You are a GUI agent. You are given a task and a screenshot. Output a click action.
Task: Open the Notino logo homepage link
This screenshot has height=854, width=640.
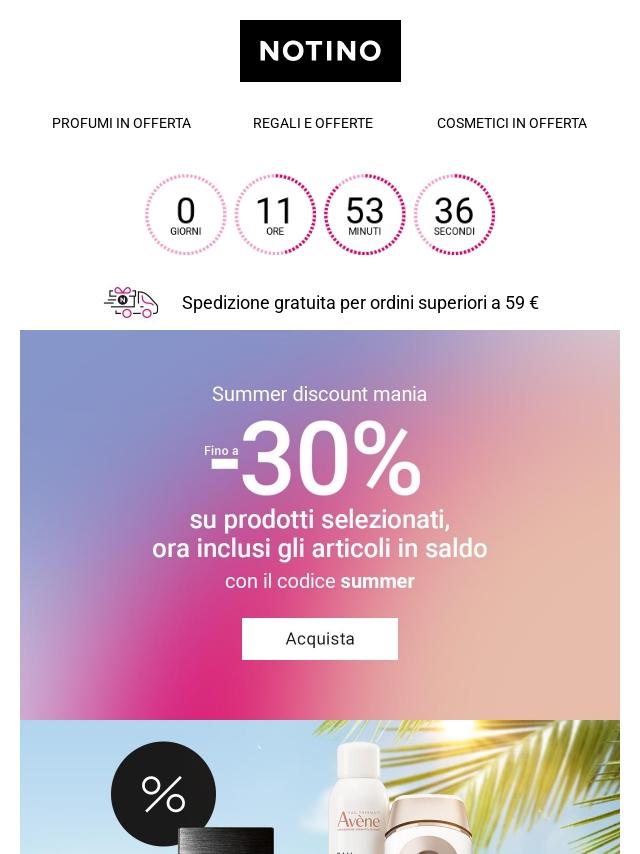320,51
